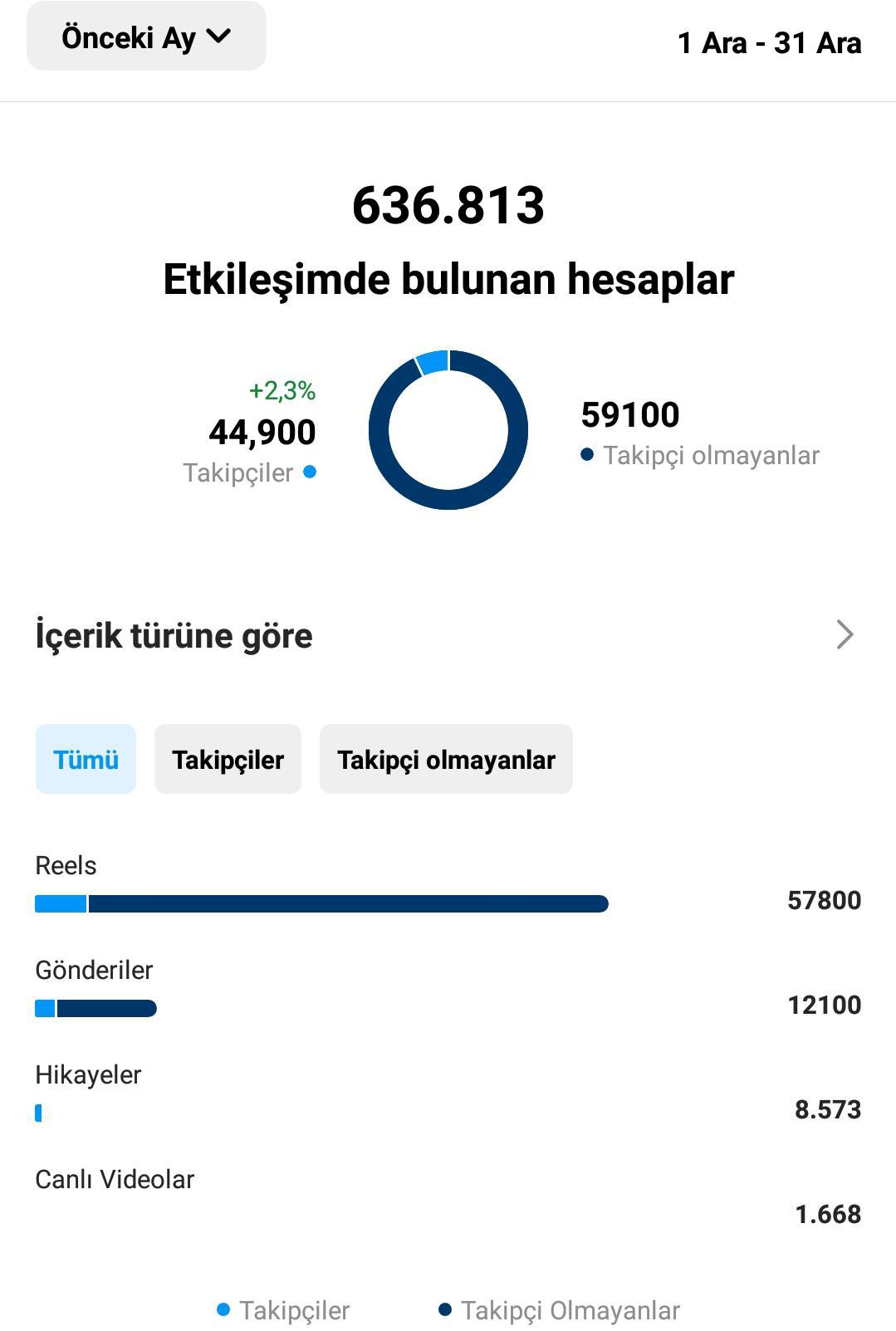Select the Tümü filter chip
Screen dimensions: 896x1331
(x=86, y=759)
